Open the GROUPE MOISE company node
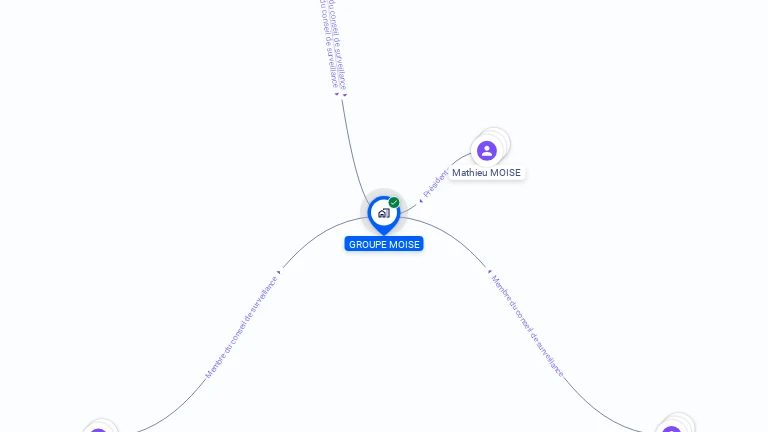The height and width of the screenshot is (432, 768). point(383,214)
